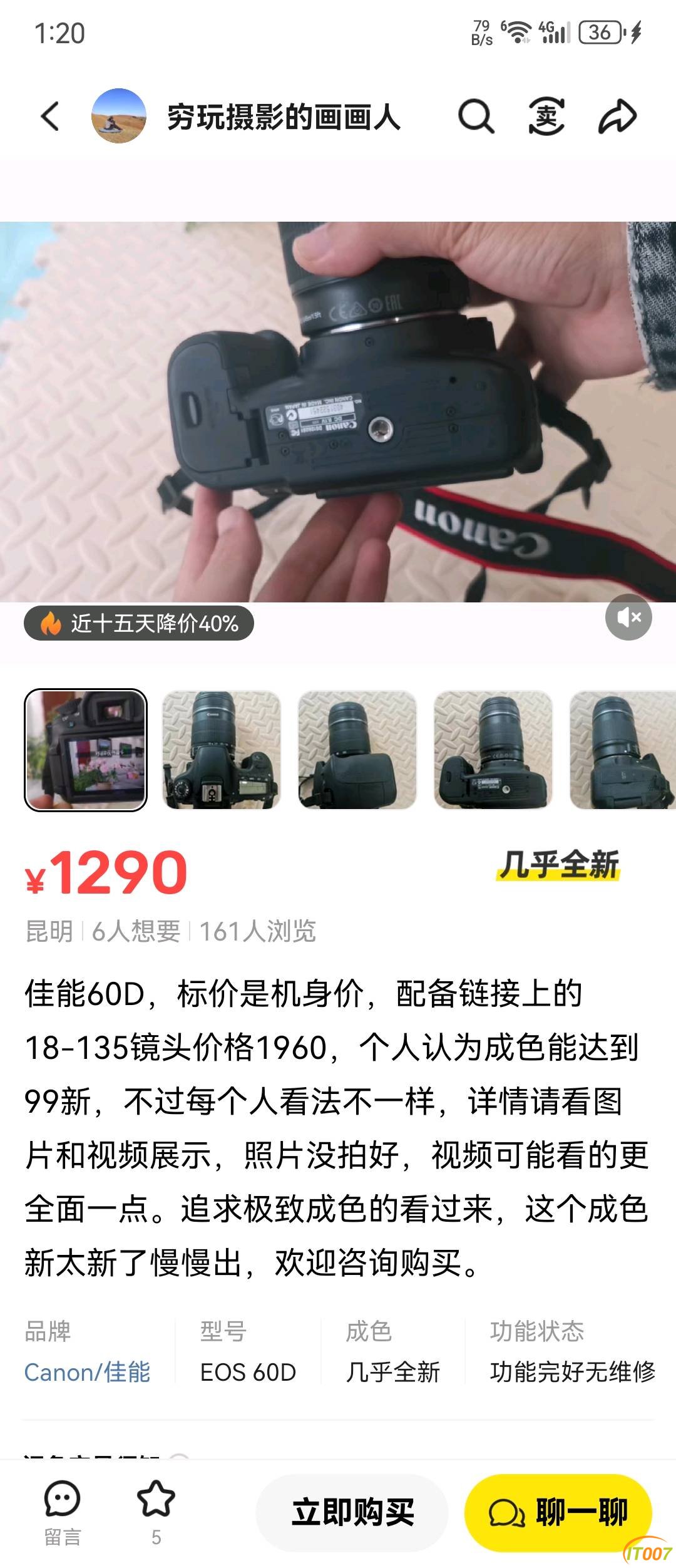Open the main camera video

[338, 411]
